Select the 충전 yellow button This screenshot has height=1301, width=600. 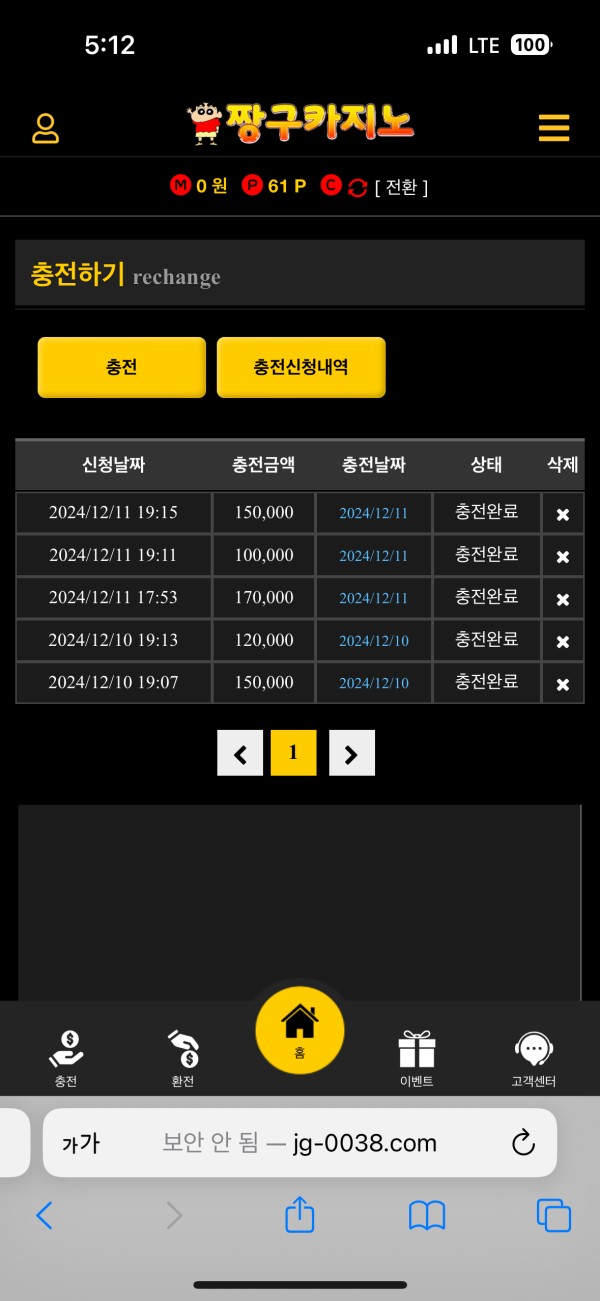coord(122,367)
